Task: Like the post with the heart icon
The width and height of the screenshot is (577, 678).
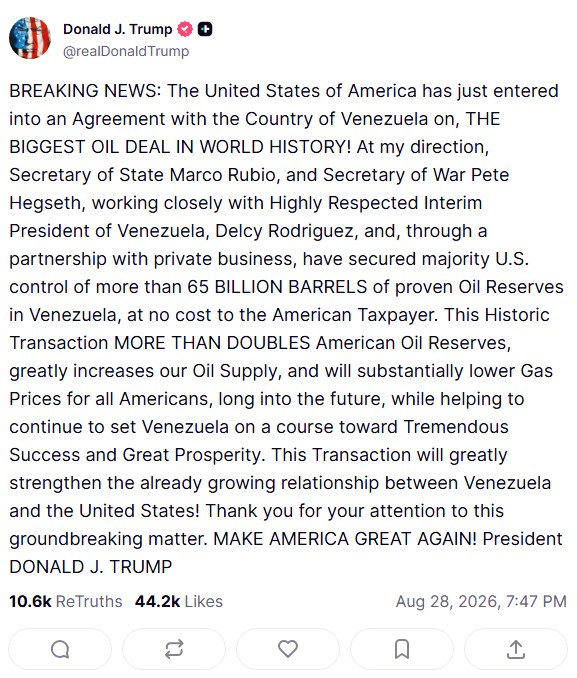Action: coord(288,649)
